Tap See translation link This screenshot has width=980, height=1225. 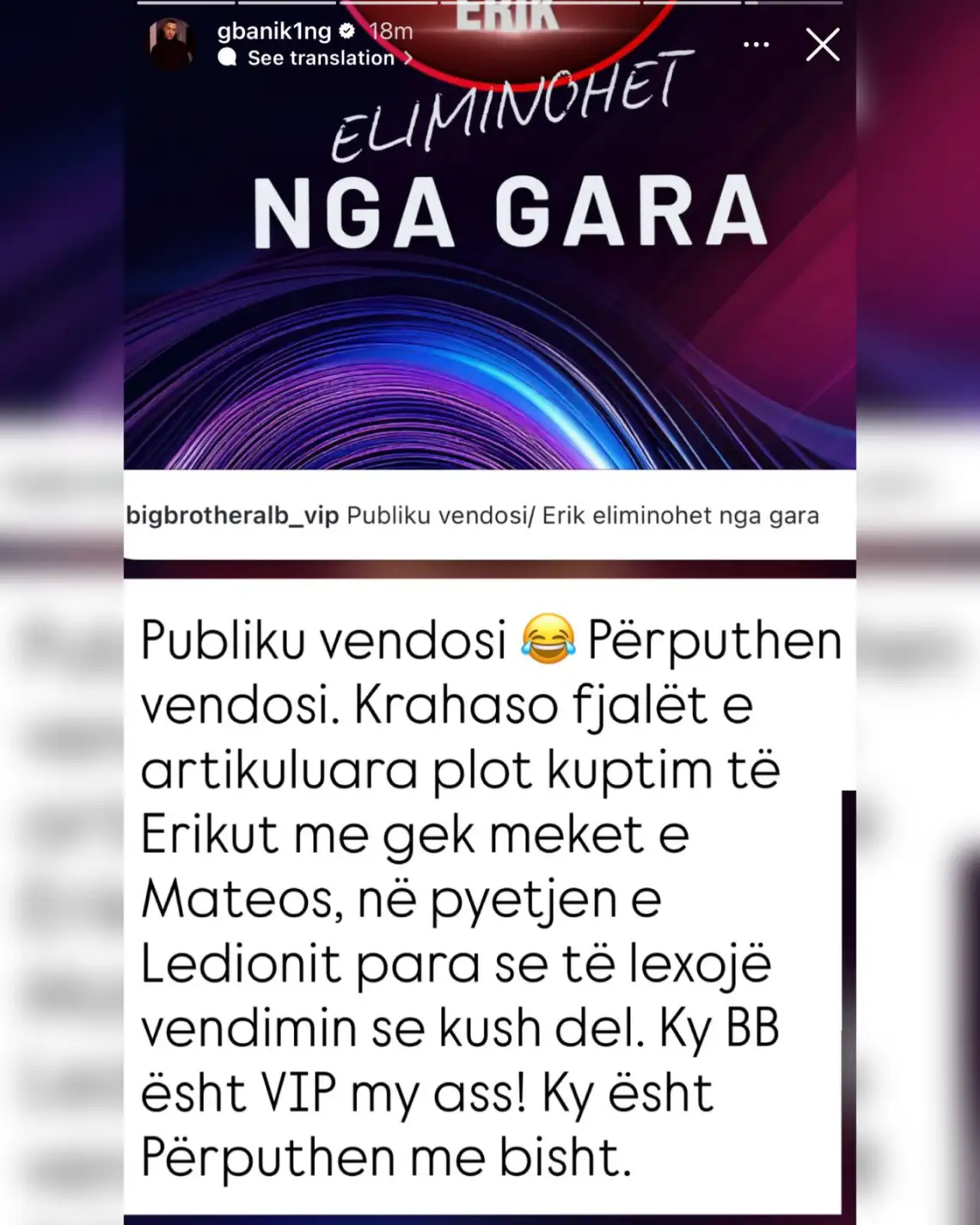click(x=320, y=58)
